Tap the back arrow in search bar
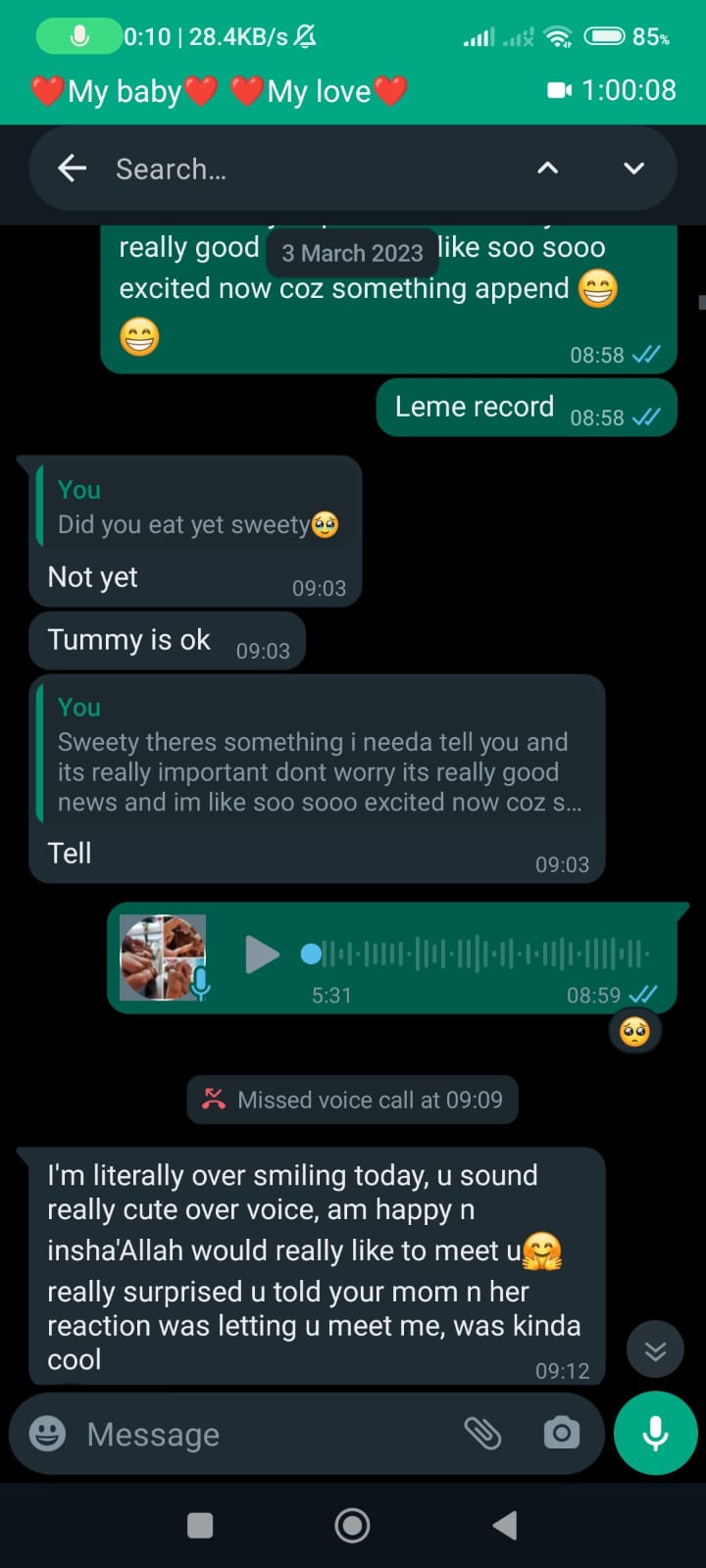 click(x=72, y=169)
